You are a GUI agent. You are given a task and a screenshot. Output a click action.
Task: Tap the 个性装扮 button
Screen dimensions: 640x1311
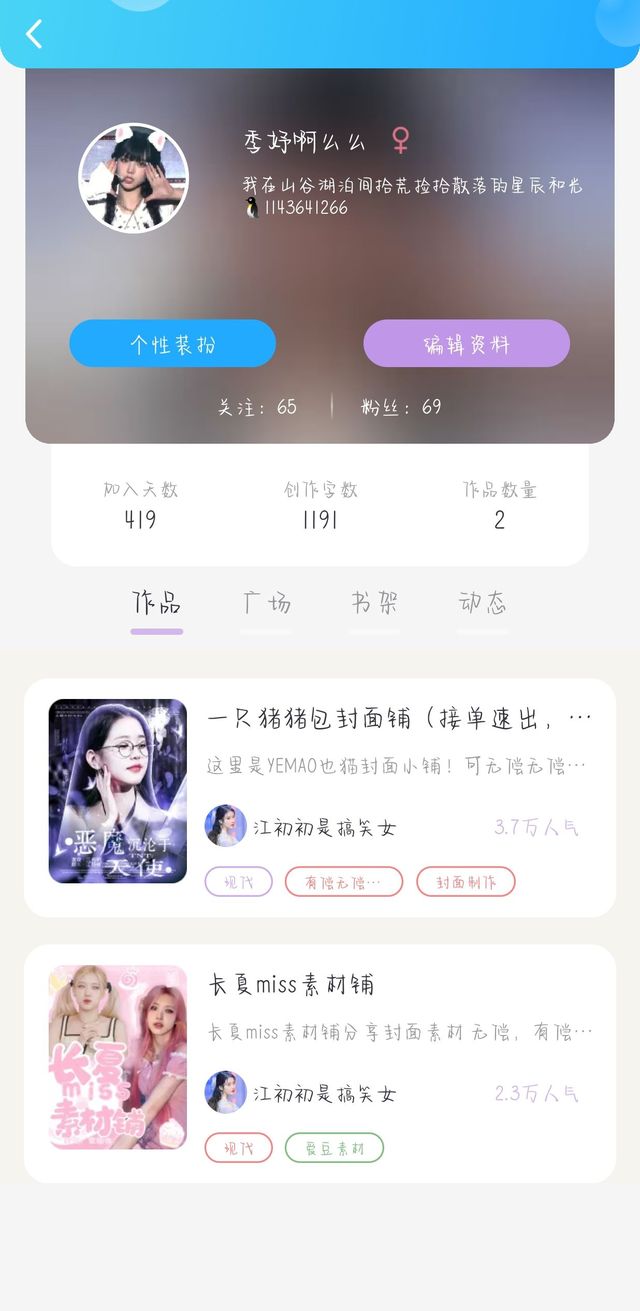(x=172, y=344)
